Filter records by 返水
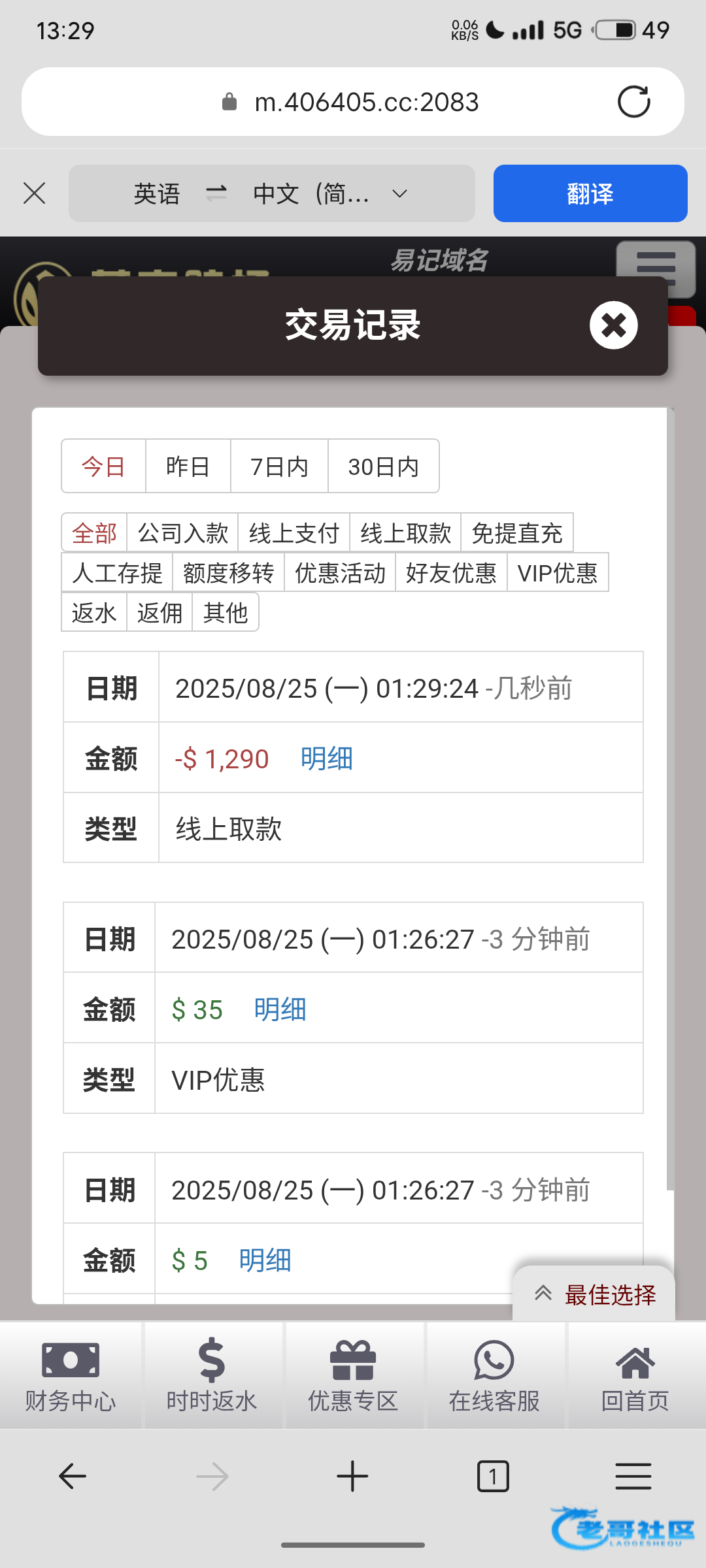Viewport: 706px width, 1568px height. (94, 613)
